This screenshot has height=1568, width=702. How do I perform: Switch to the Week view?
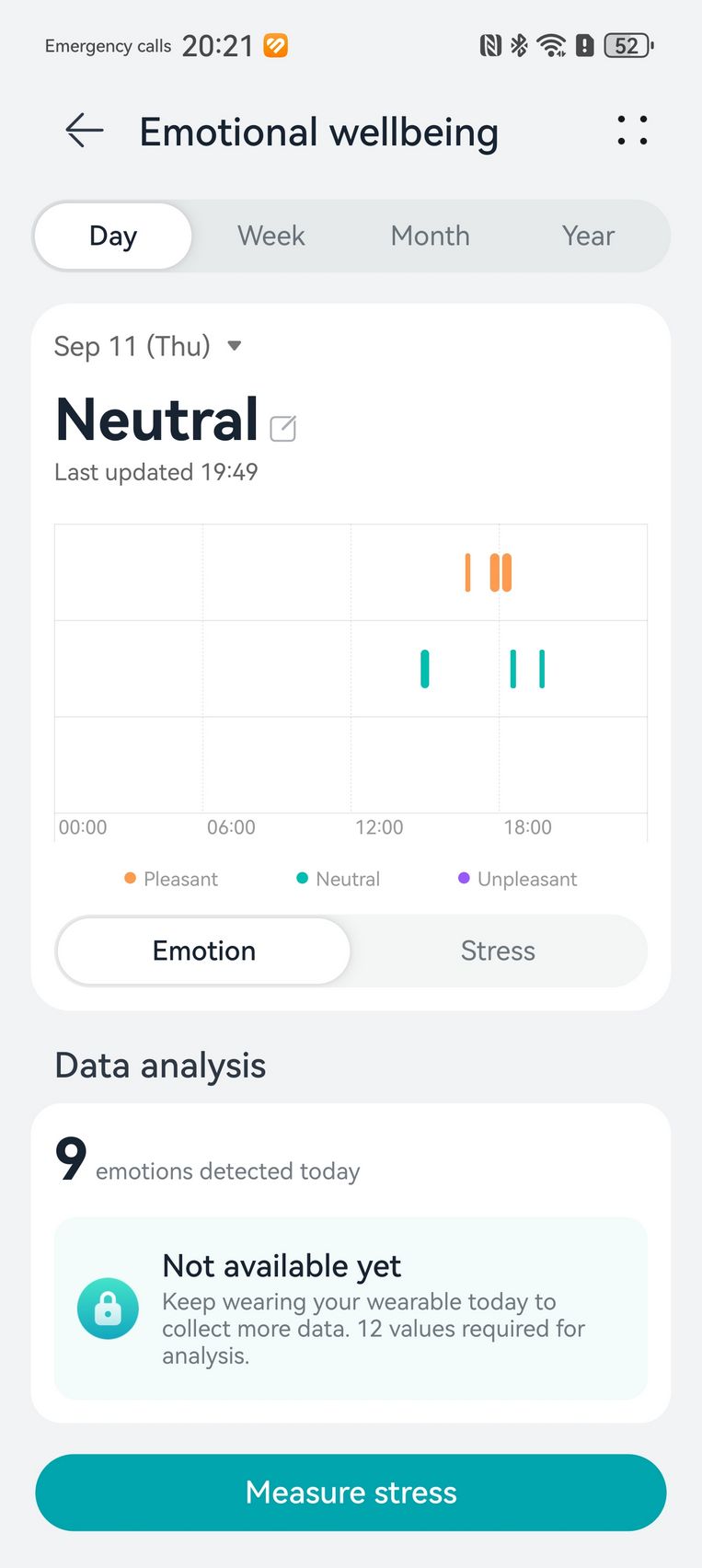(270, 236)
